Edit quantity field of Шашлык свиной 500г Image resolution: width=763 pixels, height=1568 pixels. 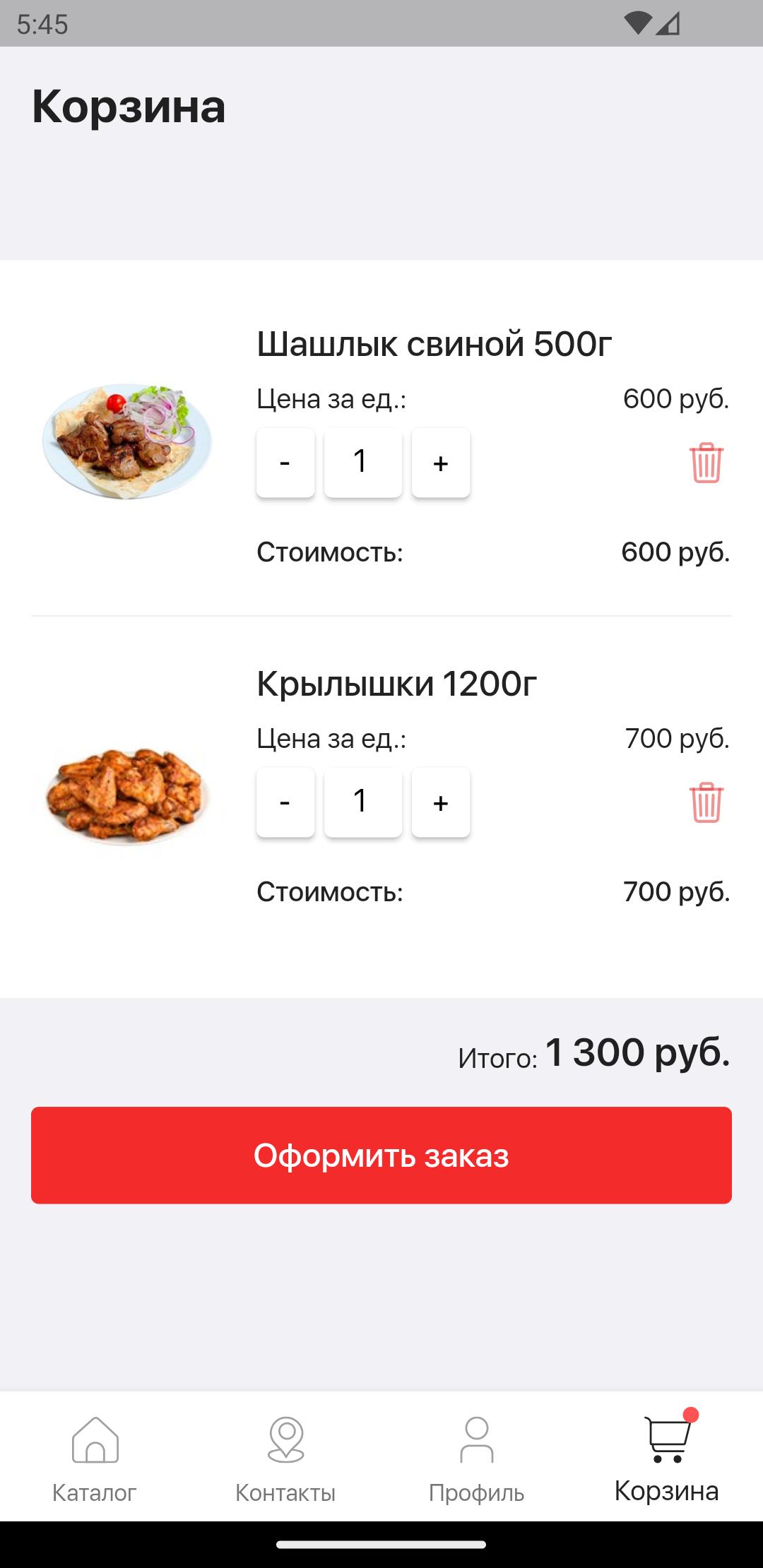362,463
